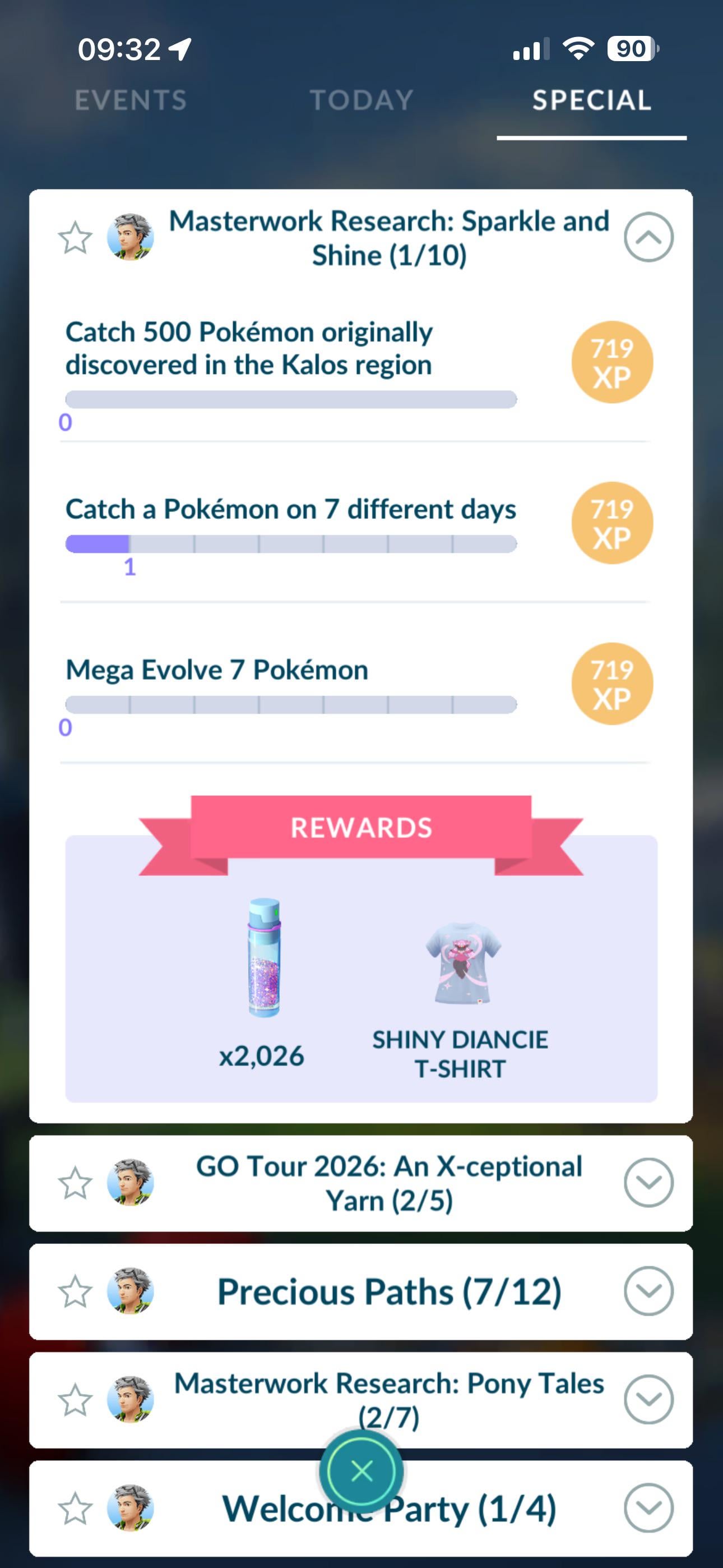Star the Welcome Party research
This screenshot has height=1568, width=723.
point(75,1508)
